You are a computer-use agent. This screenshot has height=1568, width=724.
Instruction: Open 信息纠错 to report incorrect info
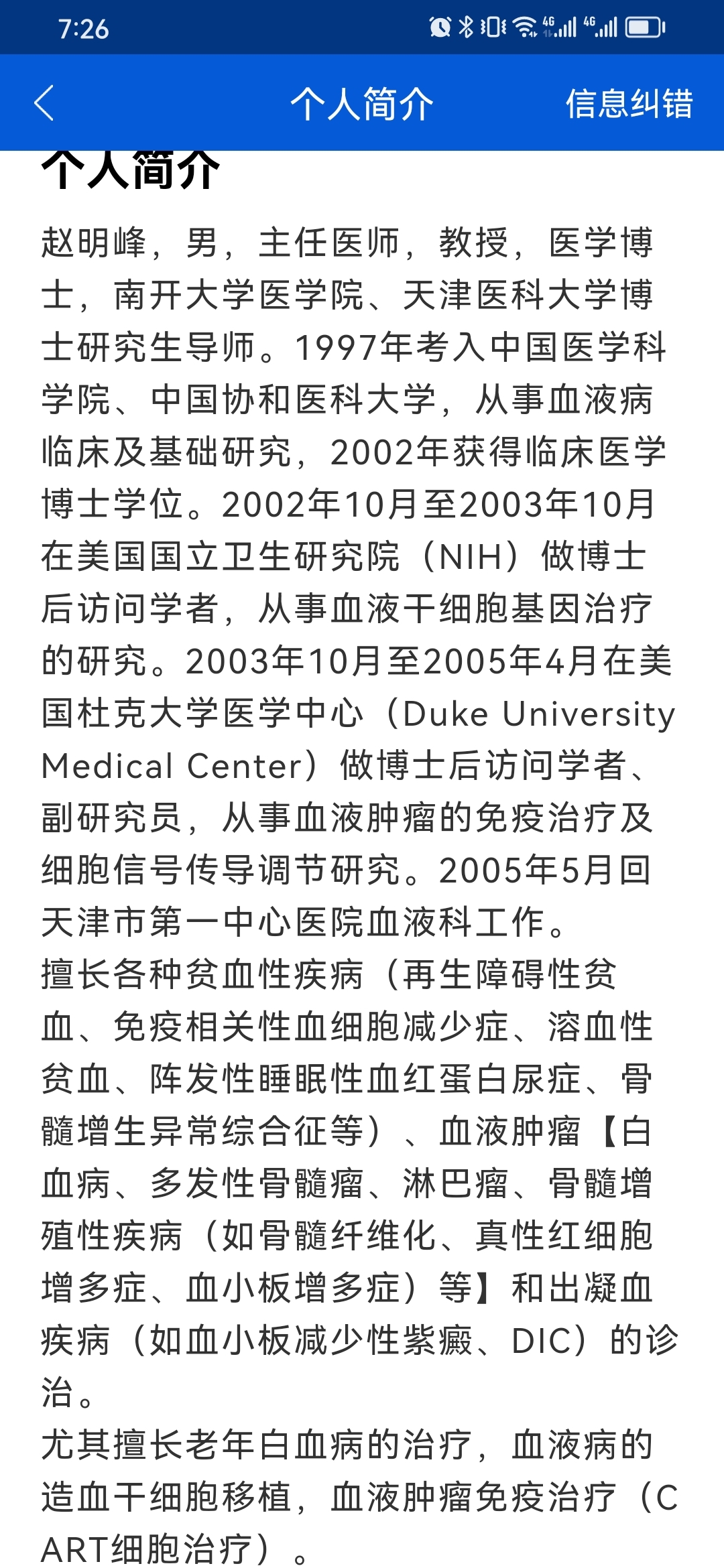(x=629, y=104)
